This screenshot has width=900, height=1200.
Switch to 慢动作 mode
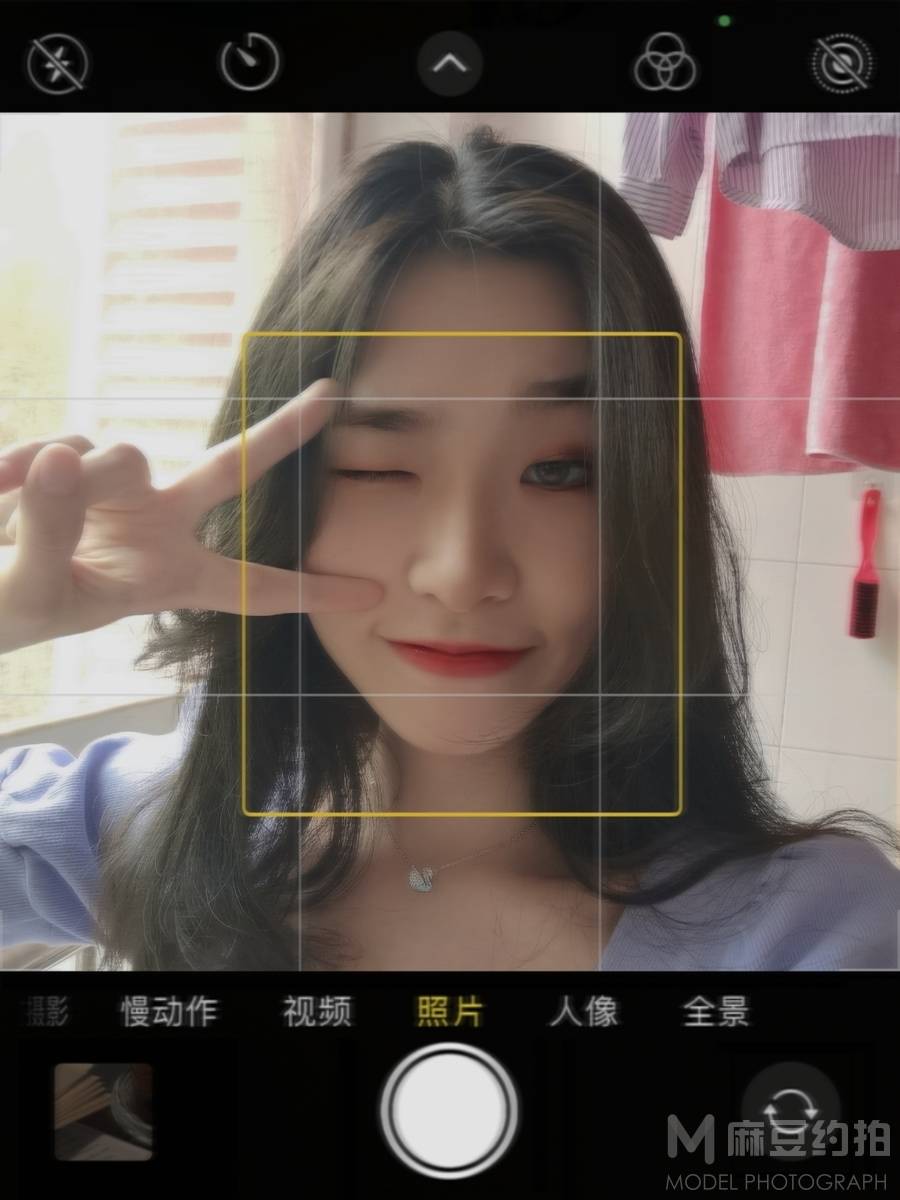tap(169, 1012)
